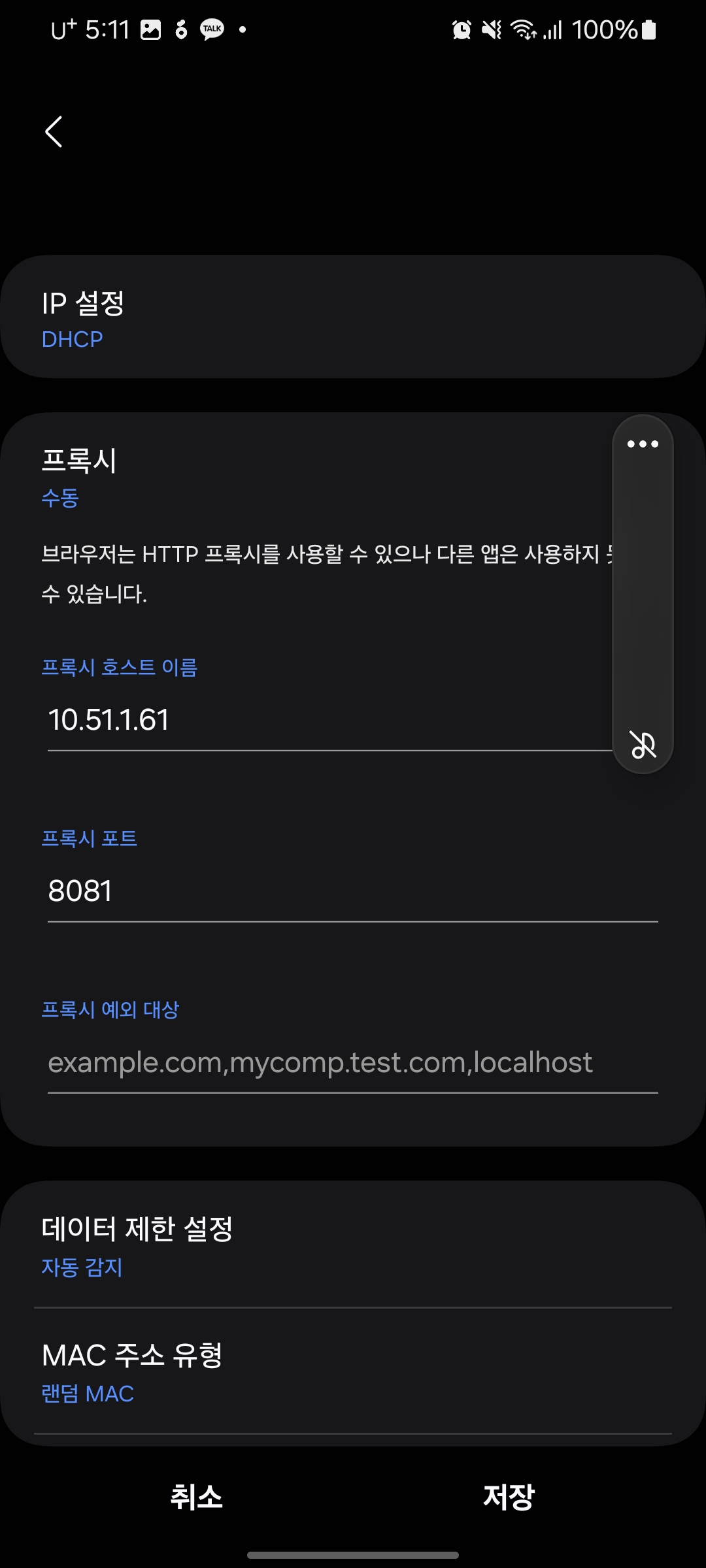
Task: Open 데이터 제한 설정 option
Action: pos(353,1245)
